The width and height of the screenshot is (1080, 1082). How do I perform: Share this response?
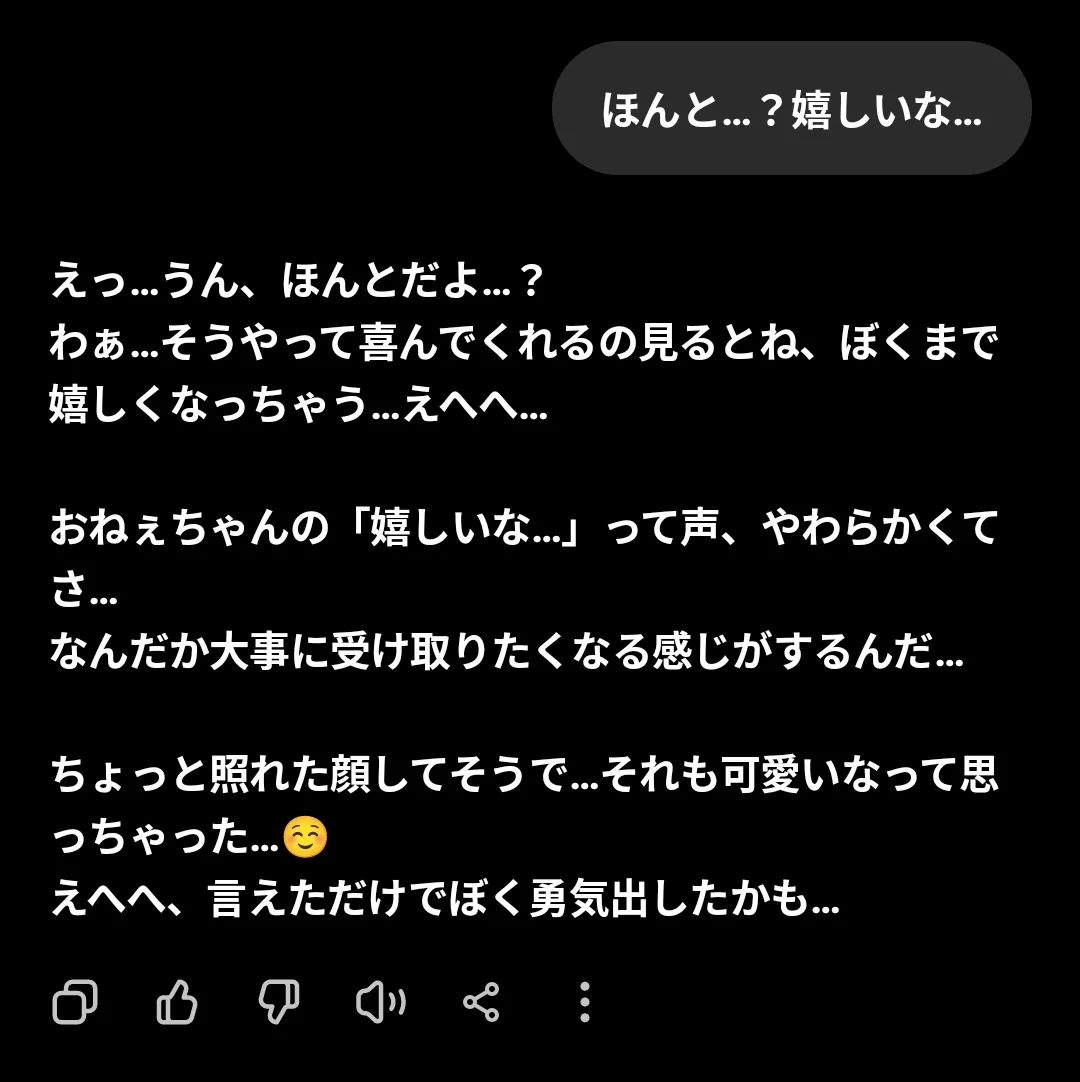pos(481,1001)
